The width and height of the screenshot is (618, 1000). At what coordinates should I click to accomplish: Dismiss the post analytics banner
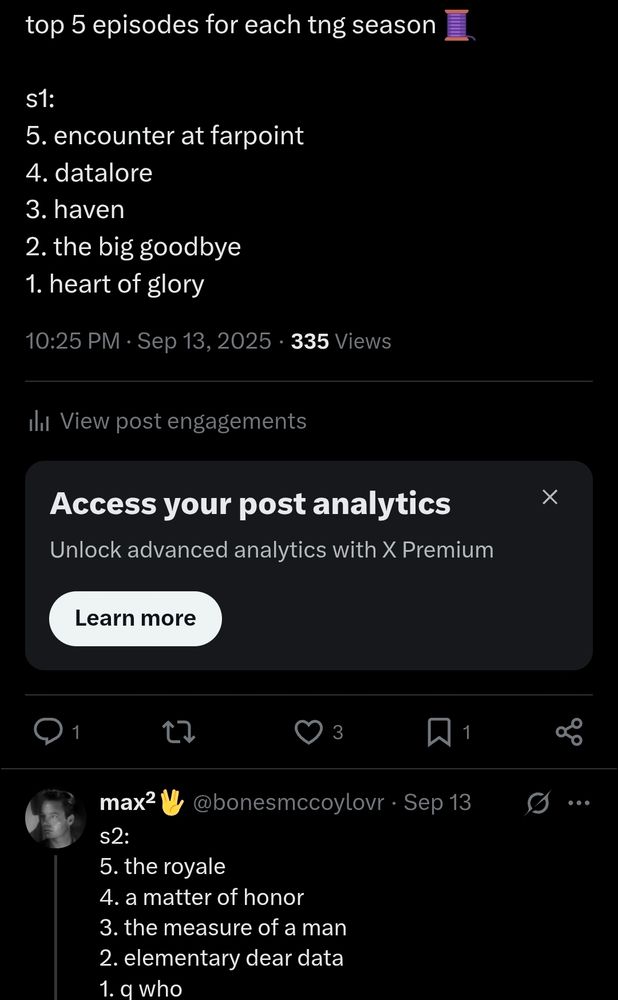[x=549, y=497]
